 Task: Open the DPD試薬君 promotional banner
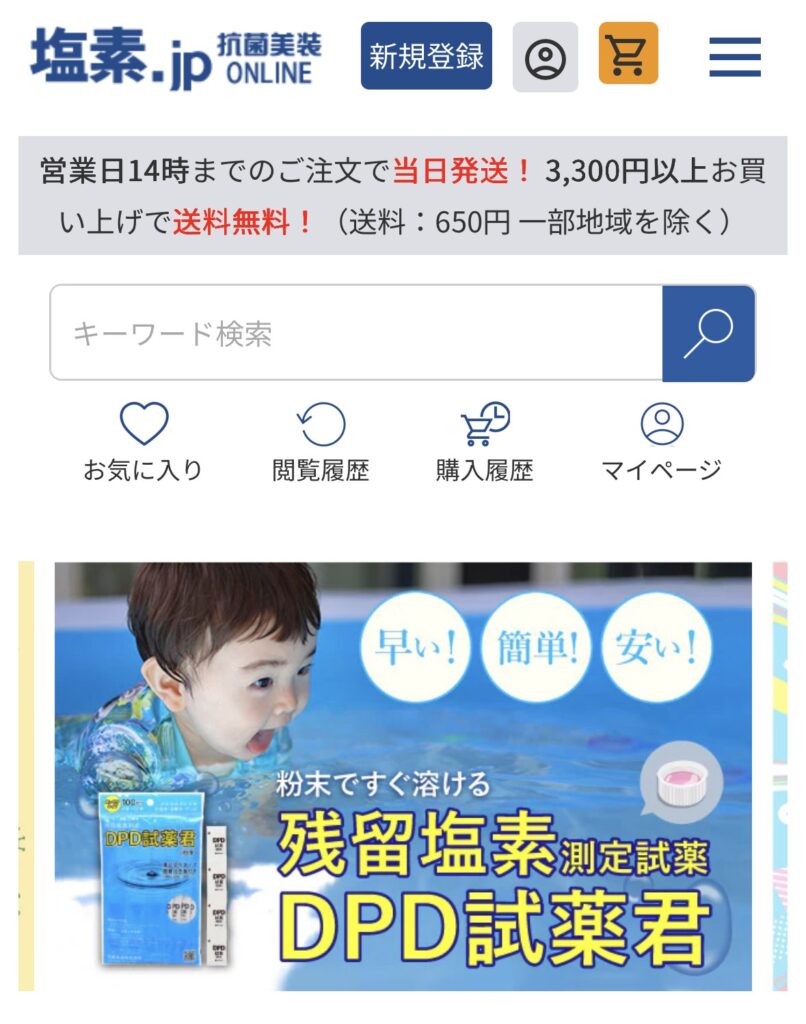403,776
